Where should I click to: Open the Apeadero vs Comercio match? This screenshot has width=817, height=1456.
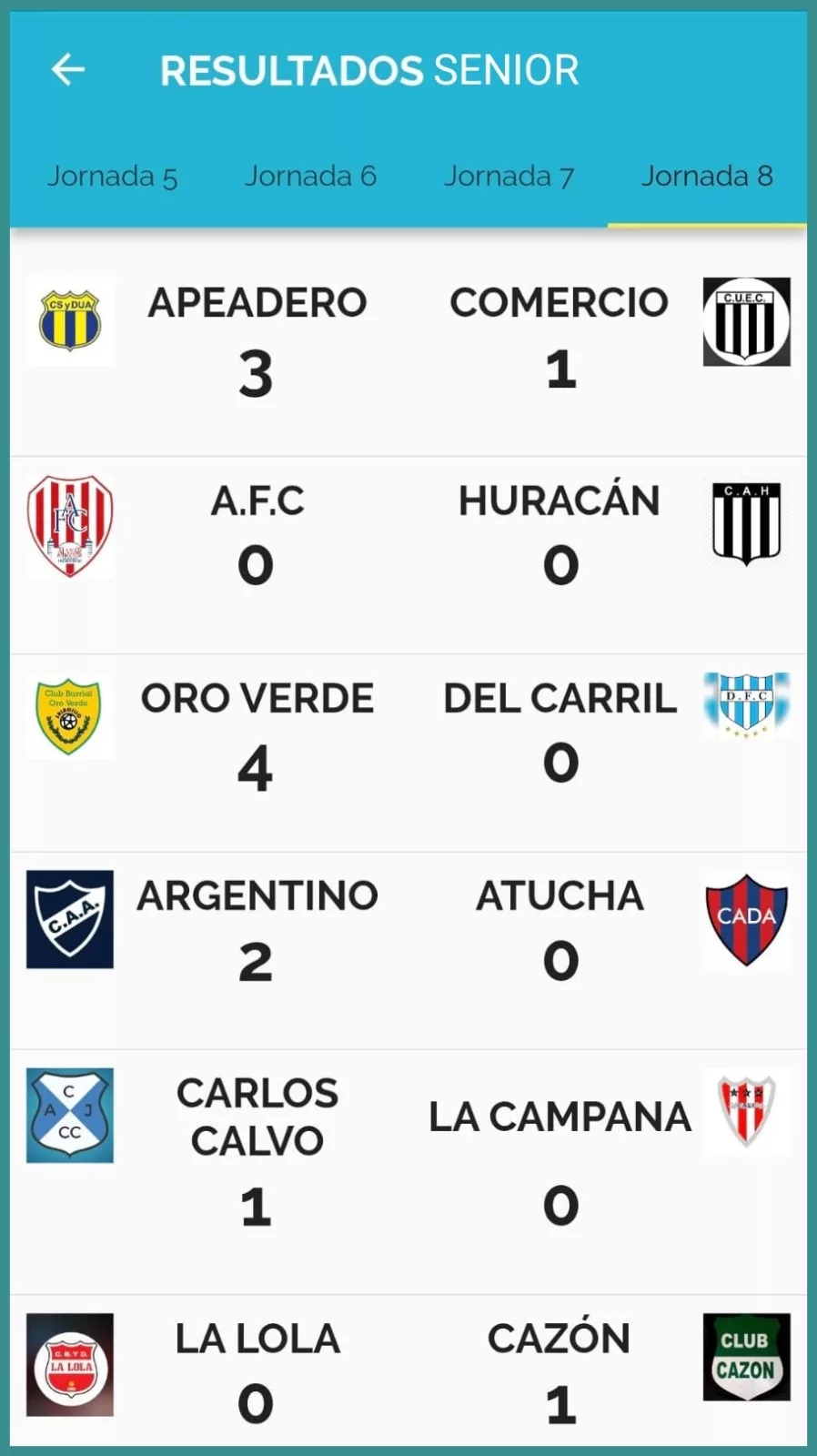(408, 341)
